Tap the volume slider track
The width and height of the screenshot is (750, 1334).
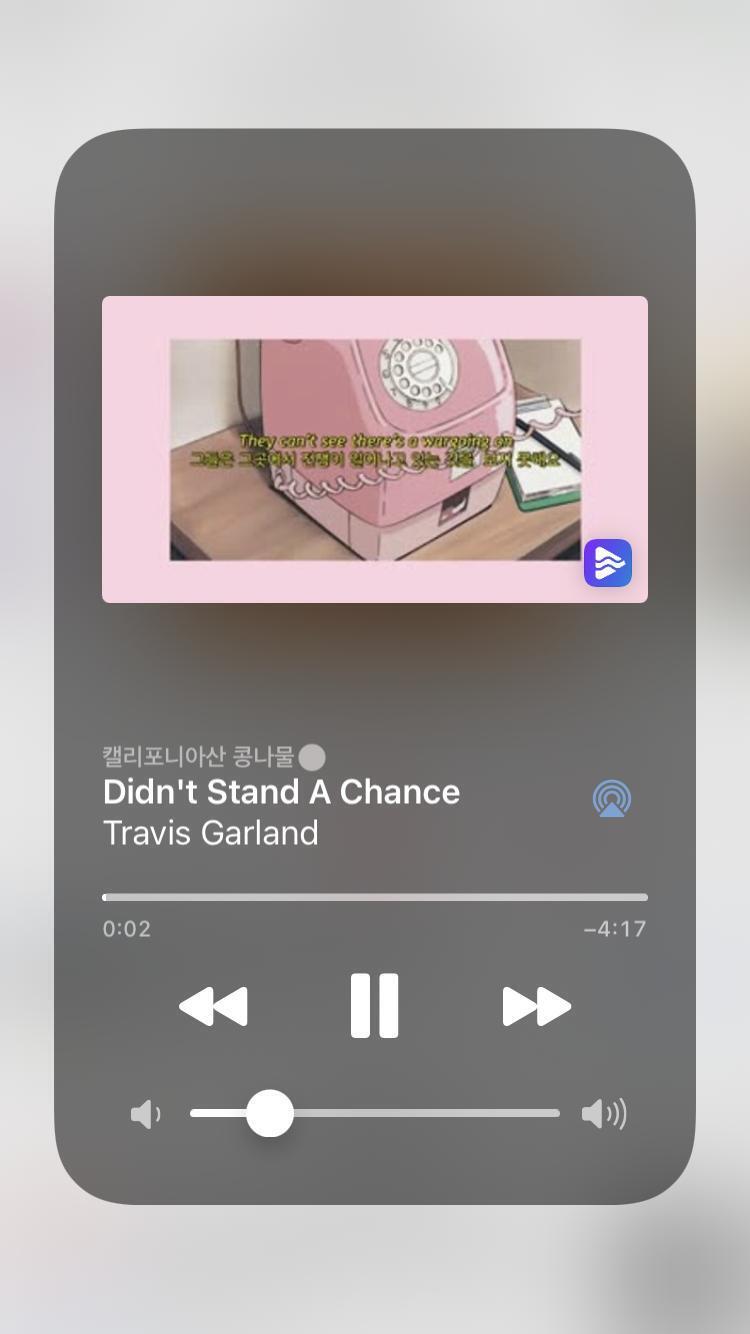pos(375,1113)
